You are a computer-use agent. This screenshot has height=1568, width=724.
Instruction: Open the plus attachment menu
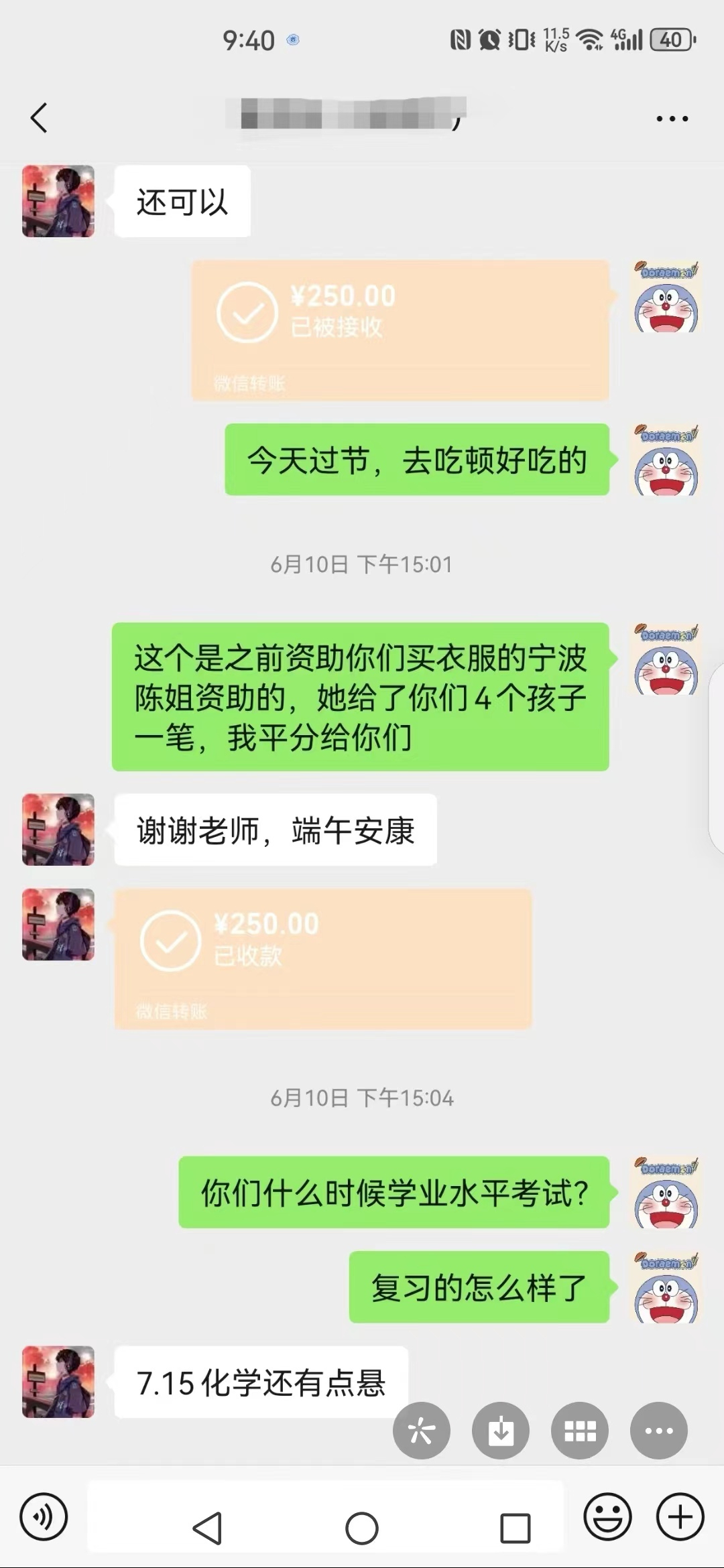[x=680, y=1517]
